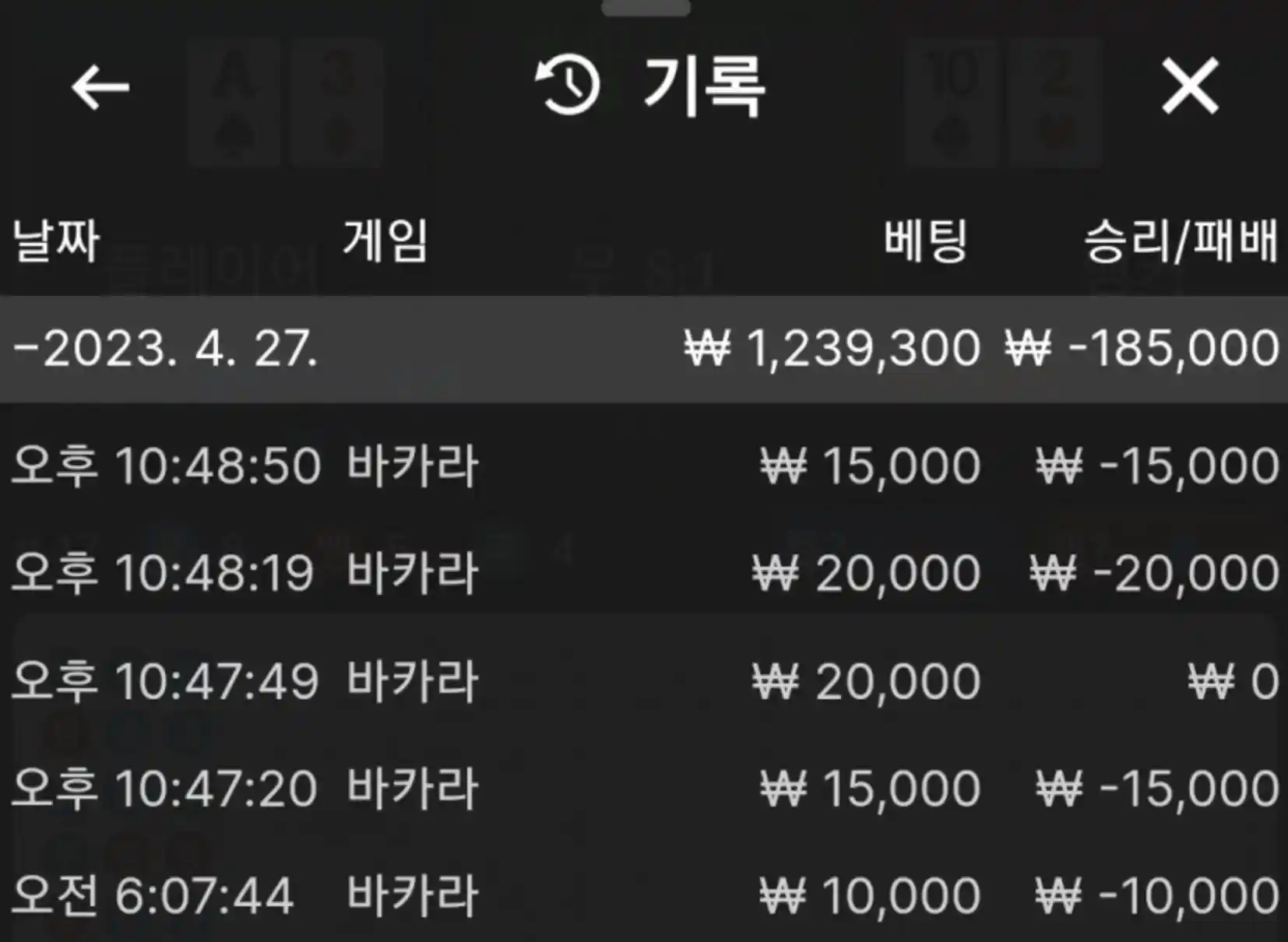Screen dimensions: 1288x942
Task: View the 오후 10:47:49 바카라 round details
Action: tap(644, 681)
